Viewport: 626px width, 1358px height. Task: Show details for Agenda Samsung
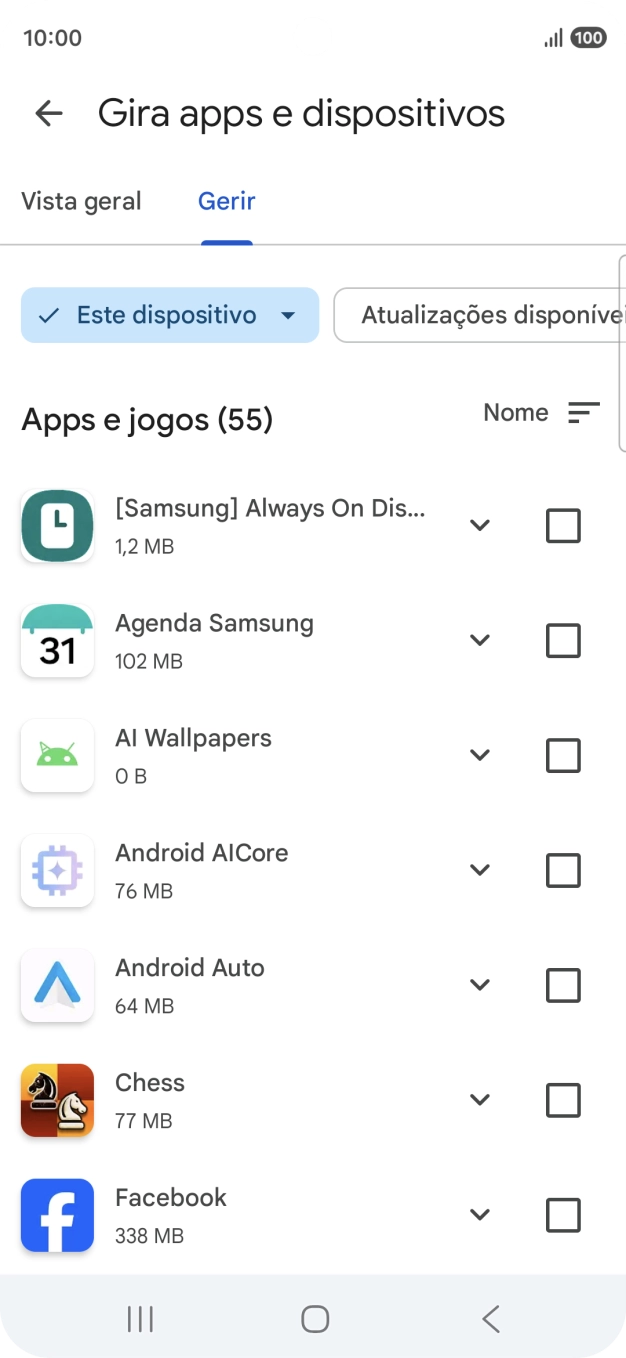click(480, 640)
